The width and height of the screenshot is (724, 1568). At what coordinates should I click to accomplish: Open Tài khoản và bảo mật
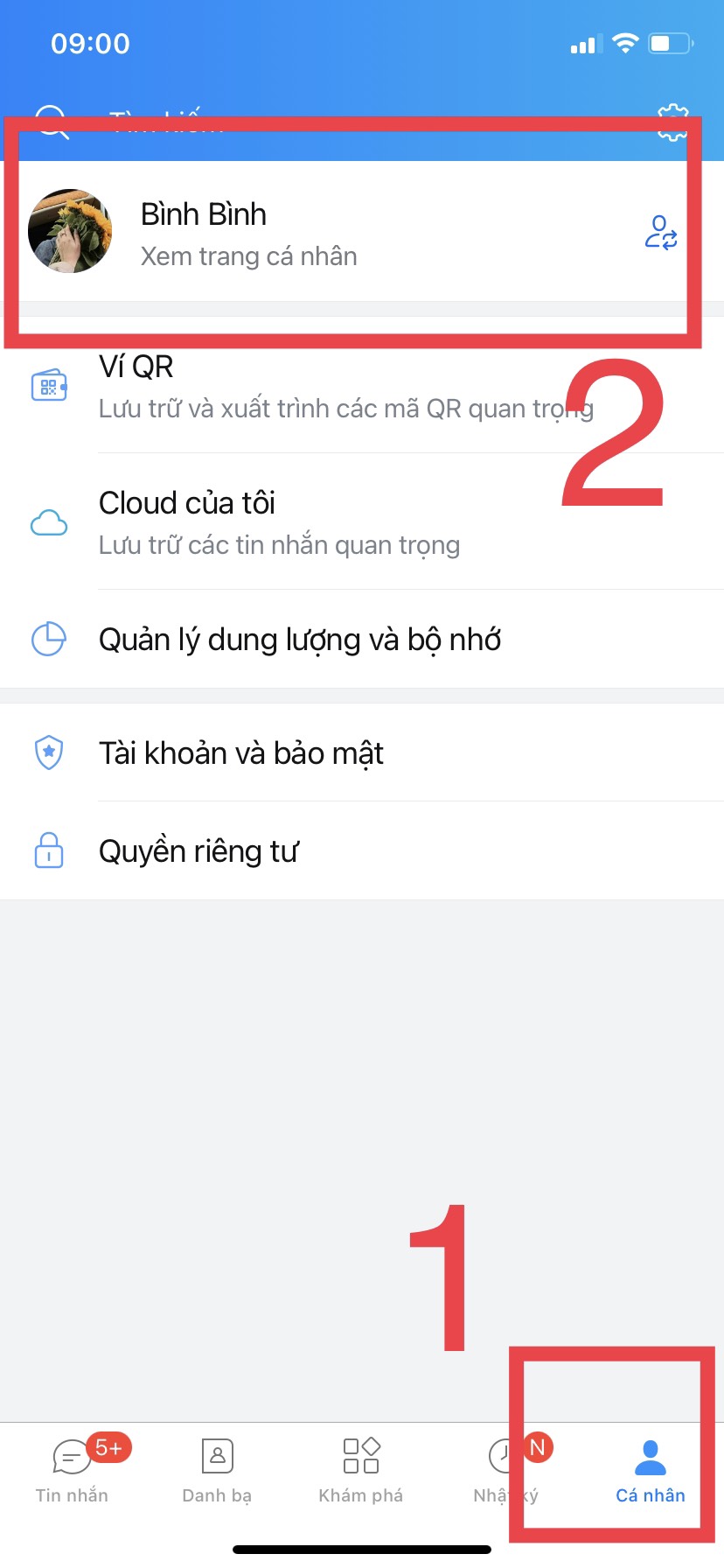(362, 752)
